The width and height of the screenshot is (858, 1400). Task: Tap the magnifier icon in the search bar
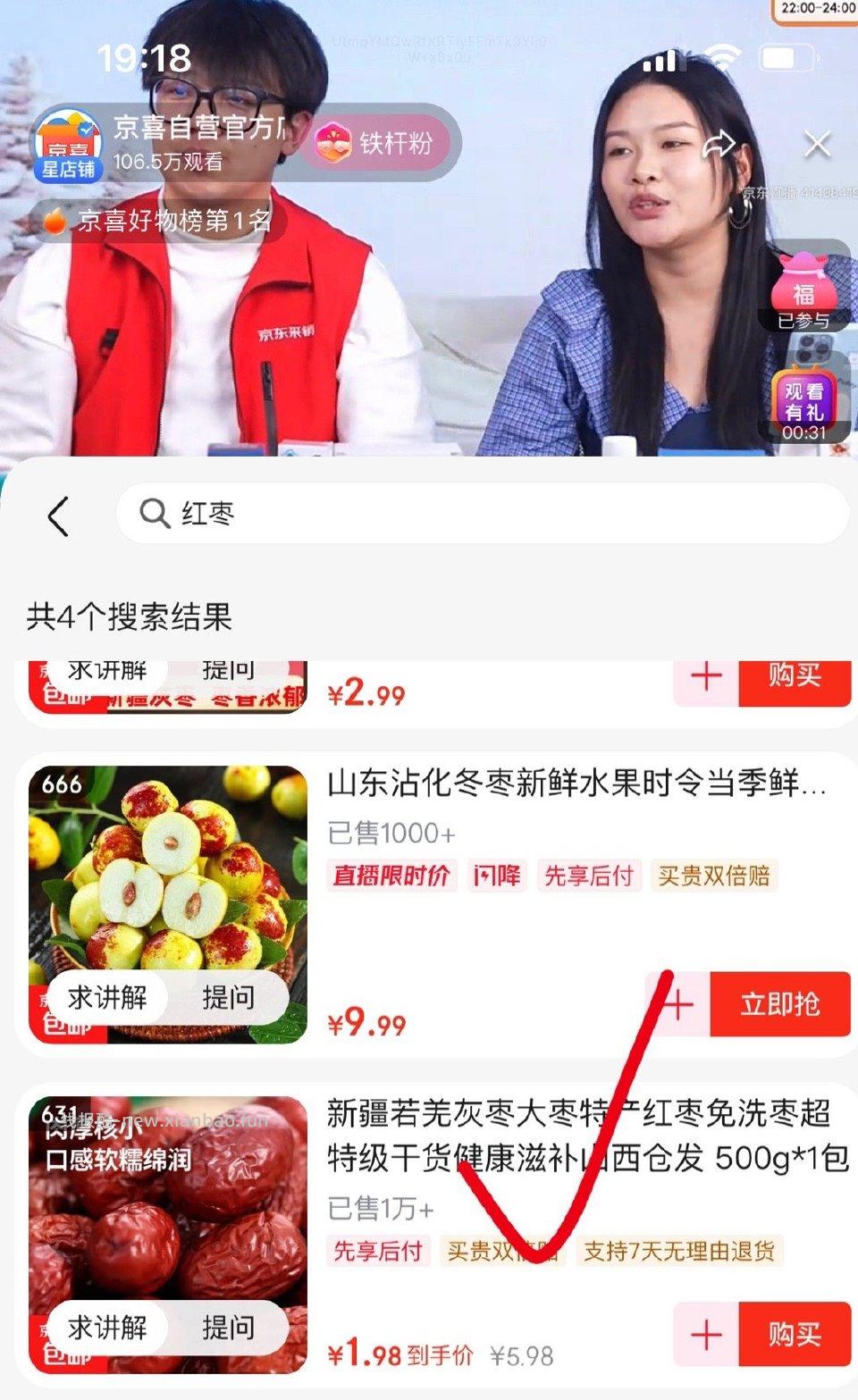click(155, 515)
